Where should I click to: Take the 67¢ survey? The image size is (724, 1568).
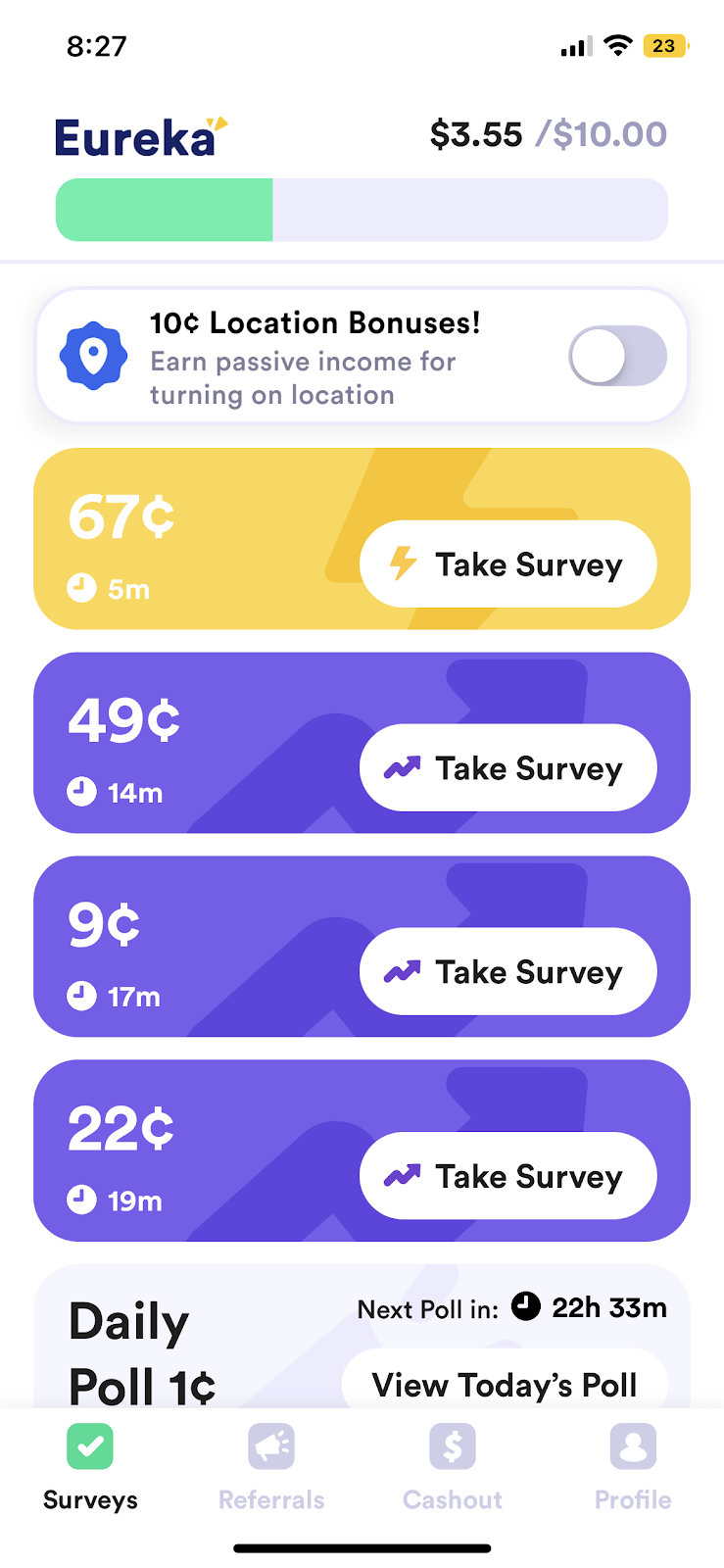click(507, 564)
